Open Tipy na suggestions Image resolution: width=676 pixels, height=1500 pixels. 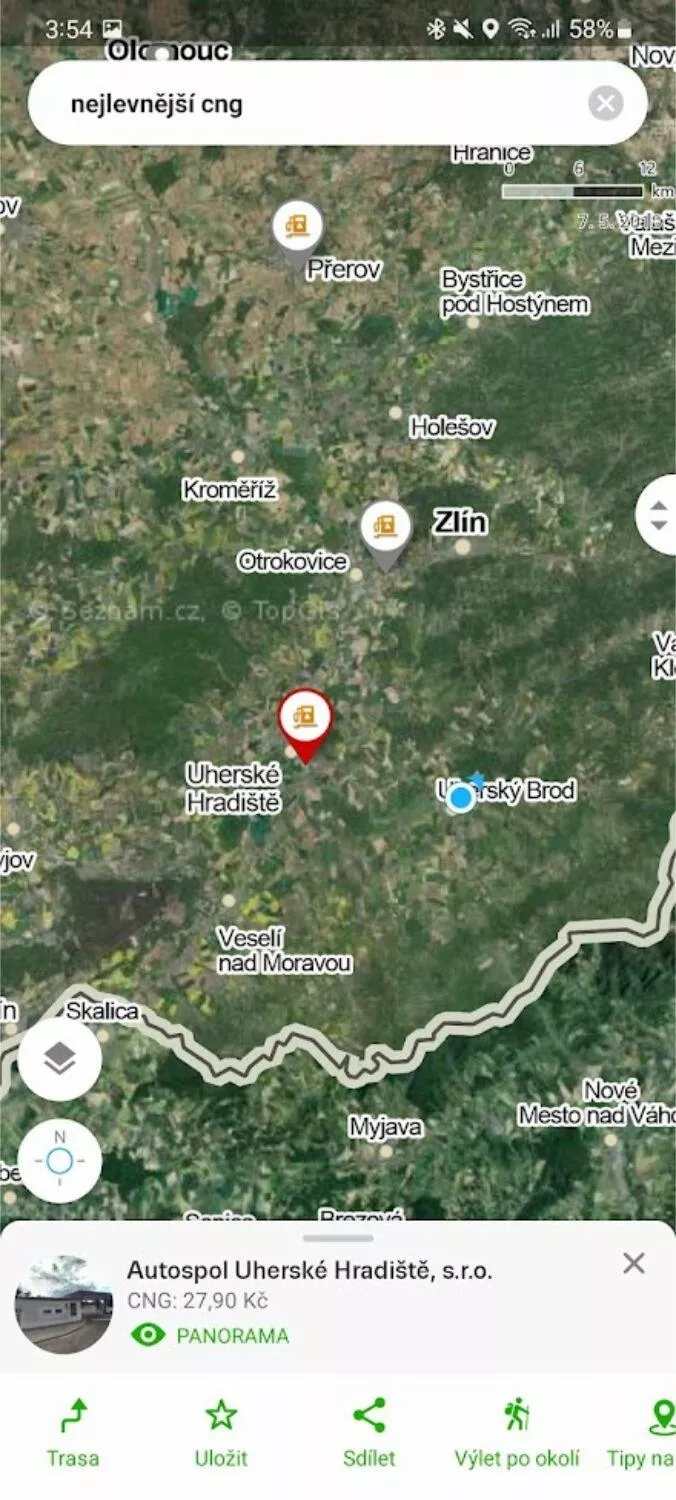pyautogui.click(x=641, y=1435)
